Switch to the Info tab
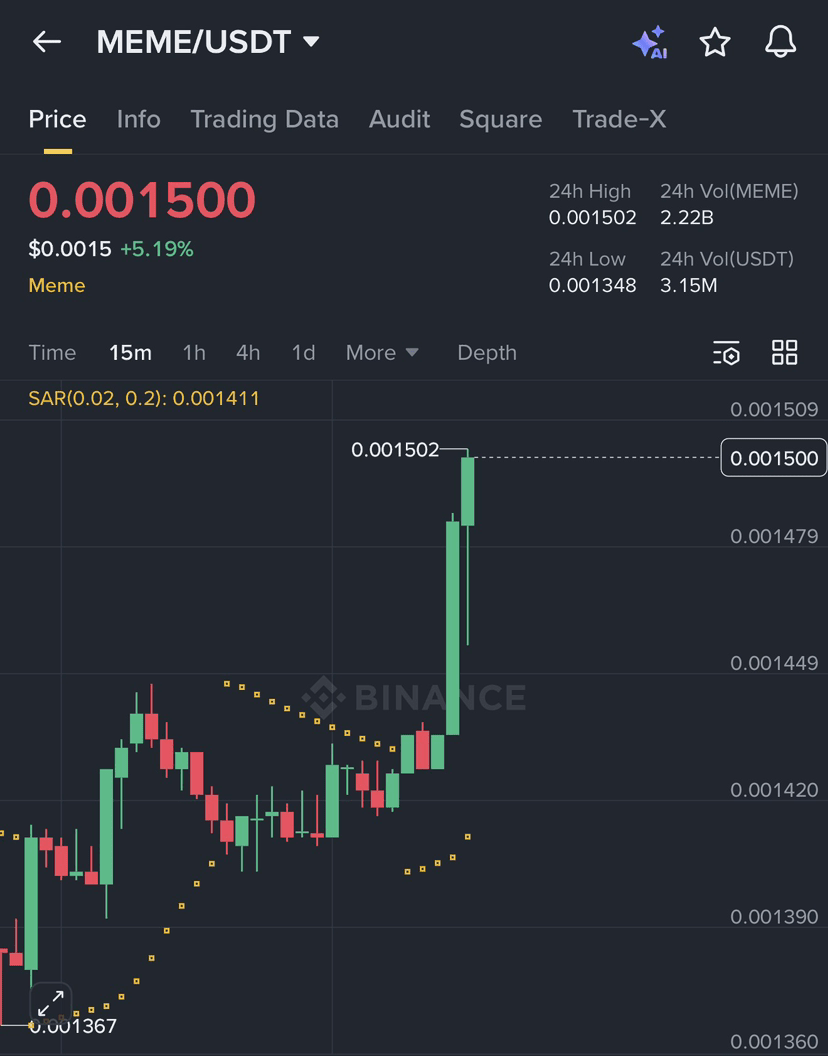The height and width of the screenshot is (1056, 828). click(138, 119)
